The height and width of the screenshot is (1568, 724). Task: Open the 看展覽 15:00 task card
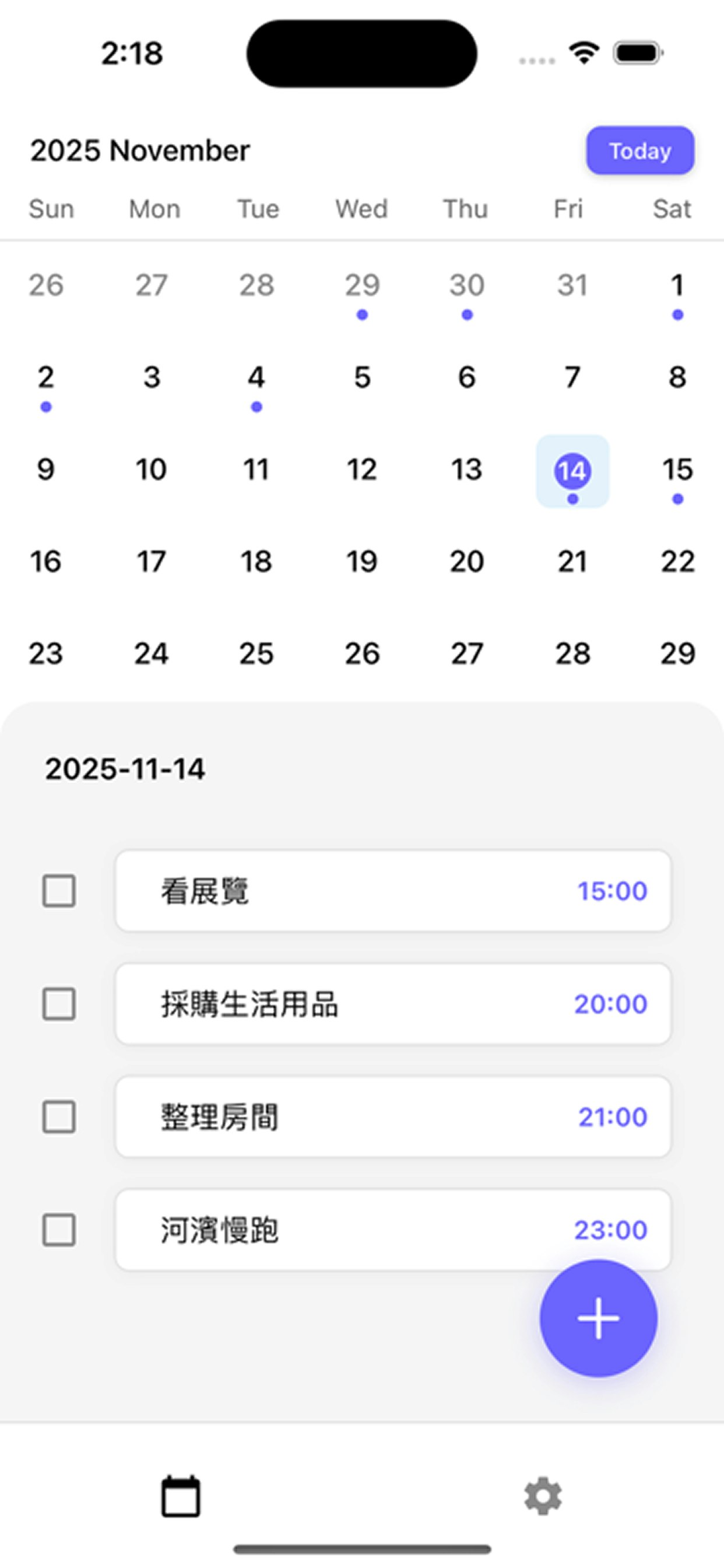point(393,891)
